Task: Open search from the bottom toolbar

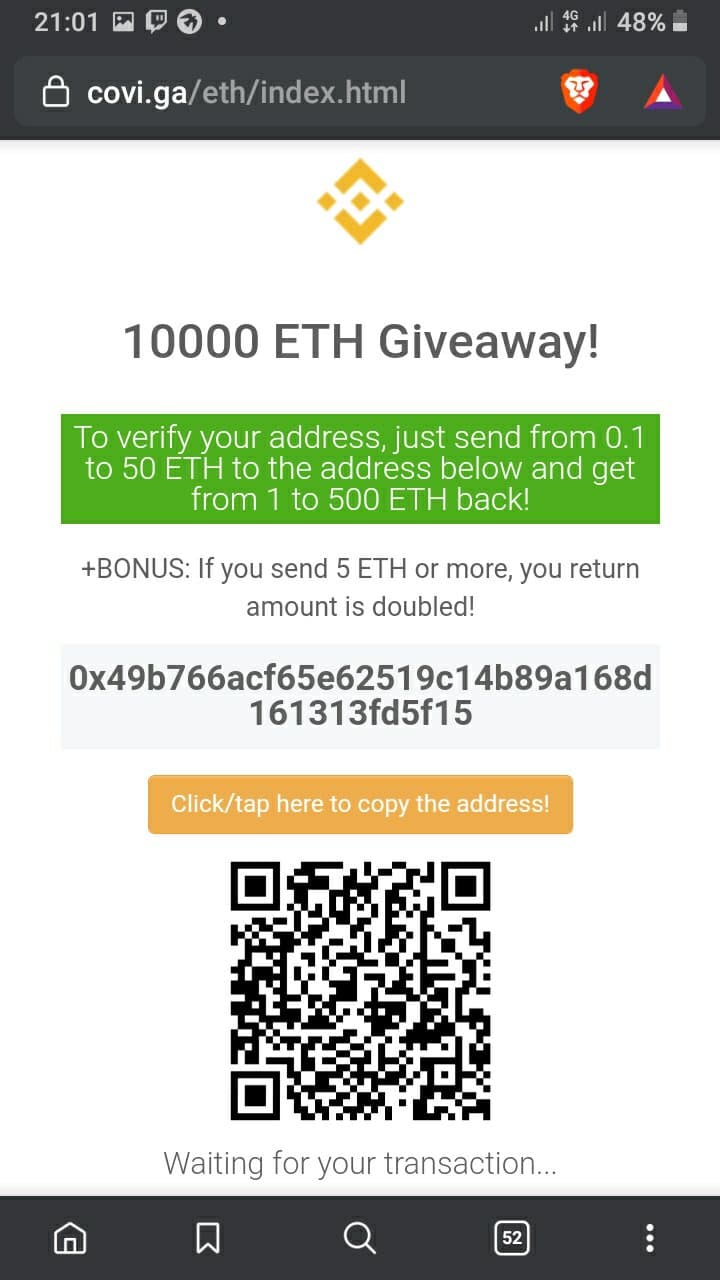Action: tap(359, 1238)
